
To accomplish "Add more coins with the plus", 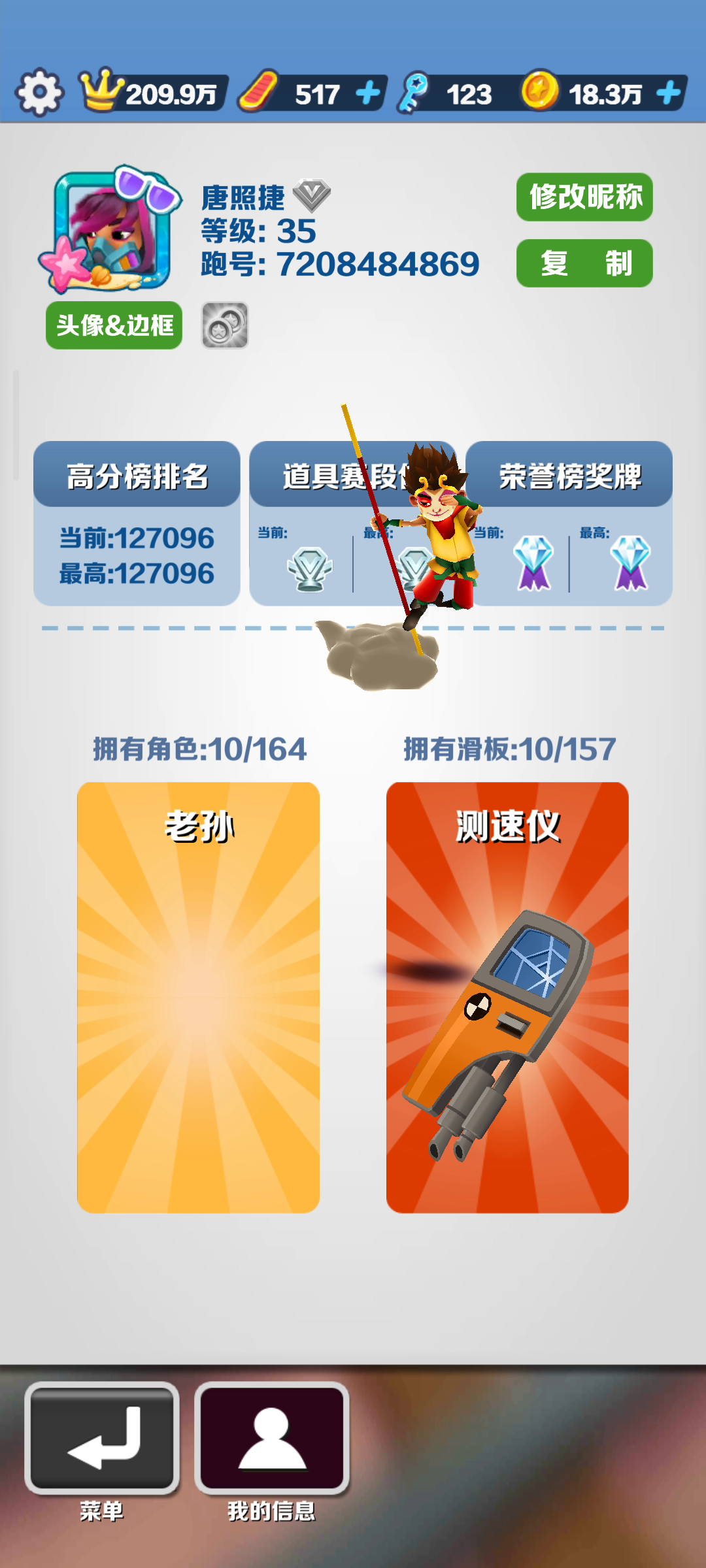I will tap(669, 93).
